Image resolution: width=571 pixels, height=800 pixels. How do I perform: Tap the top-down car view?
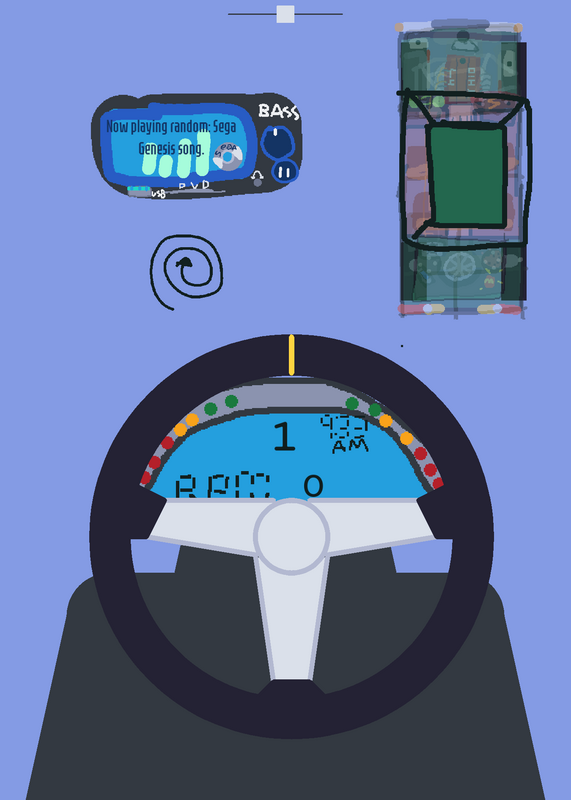point(462,168)
